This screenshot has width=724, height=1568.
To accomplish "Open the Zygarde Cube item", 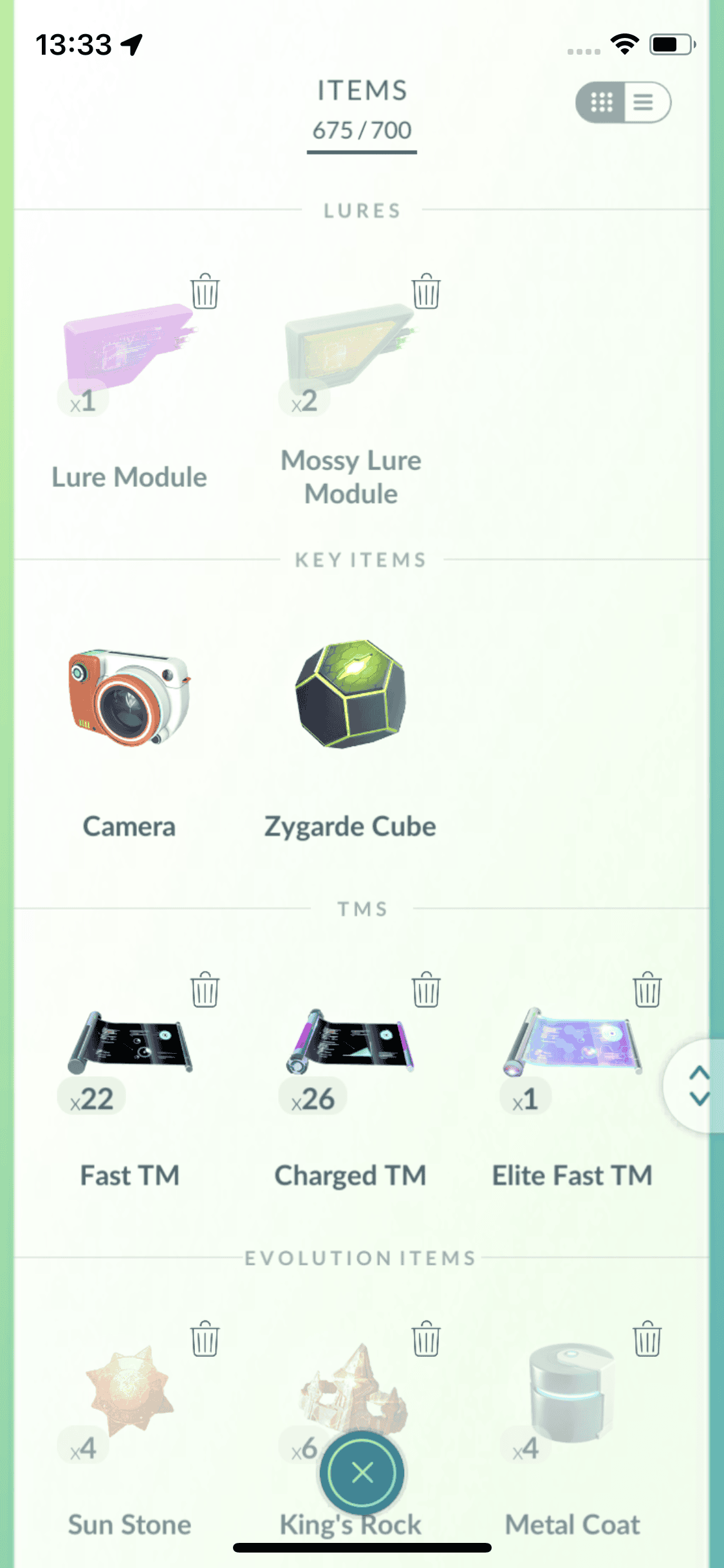I will click(351, 695).
